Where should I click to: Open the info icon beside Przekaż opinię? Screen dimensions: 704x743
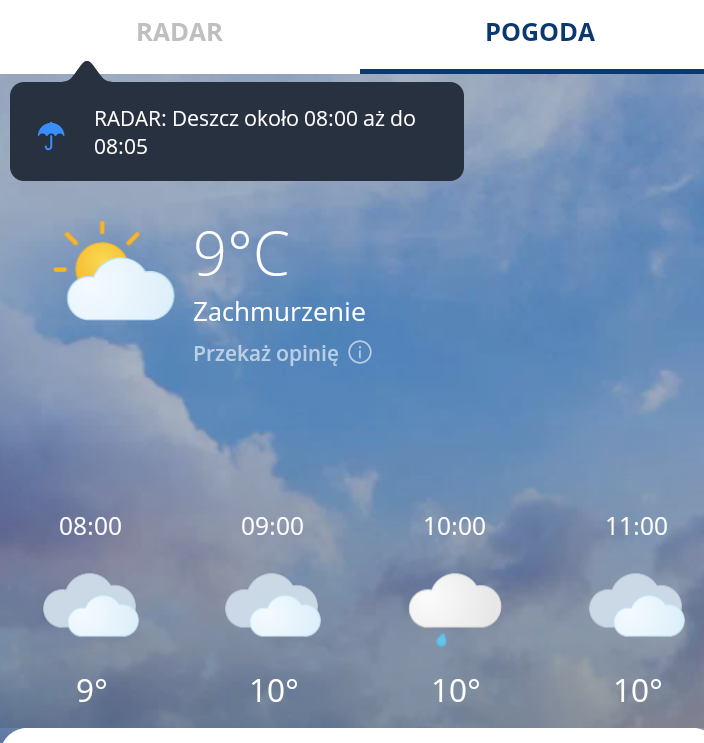click(360, 353)
